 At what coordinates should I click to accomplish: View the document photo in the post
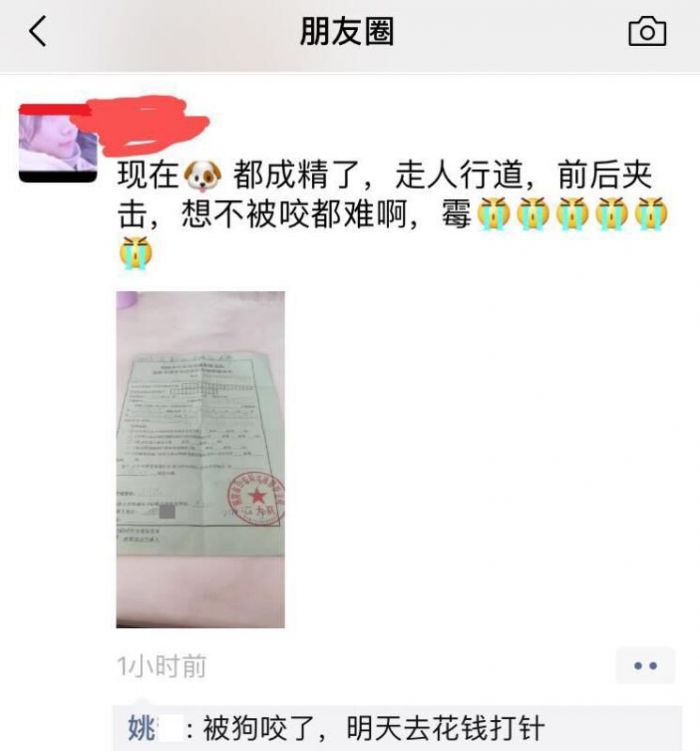tap(200, 459)
